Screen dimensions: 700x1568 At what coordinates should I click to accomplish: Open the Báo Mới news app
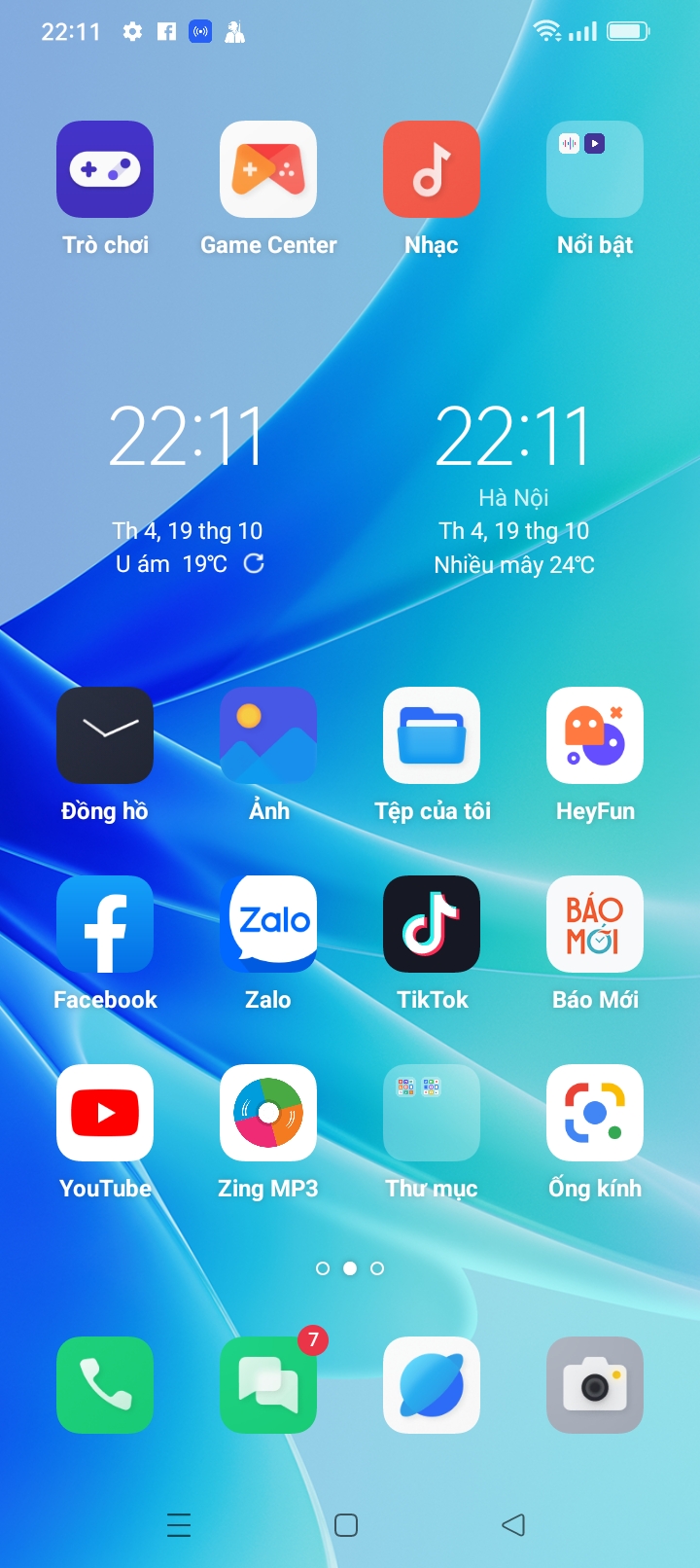click(x=595, y=924)
